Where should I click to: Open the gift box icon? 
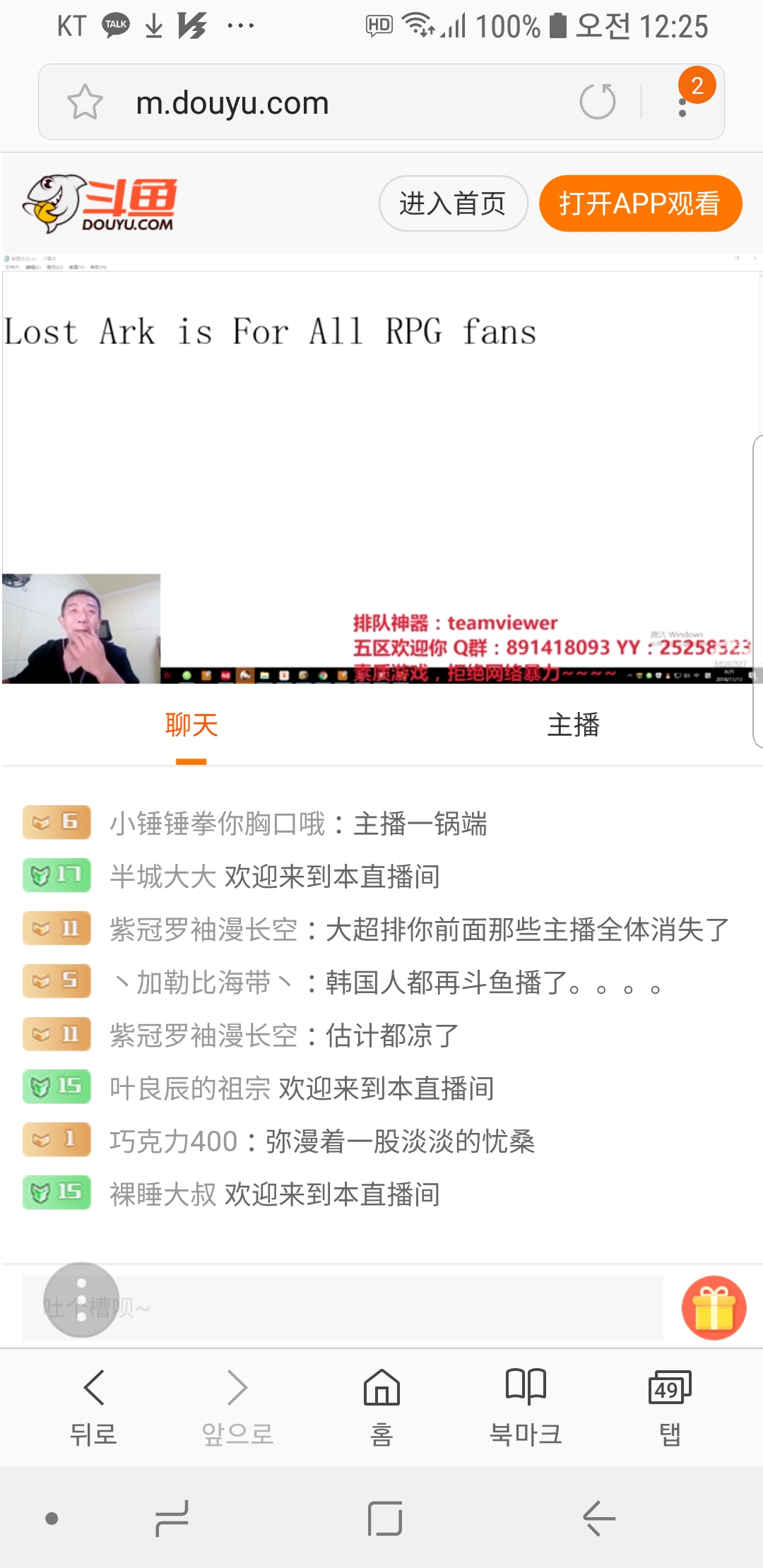point(714,1307)
